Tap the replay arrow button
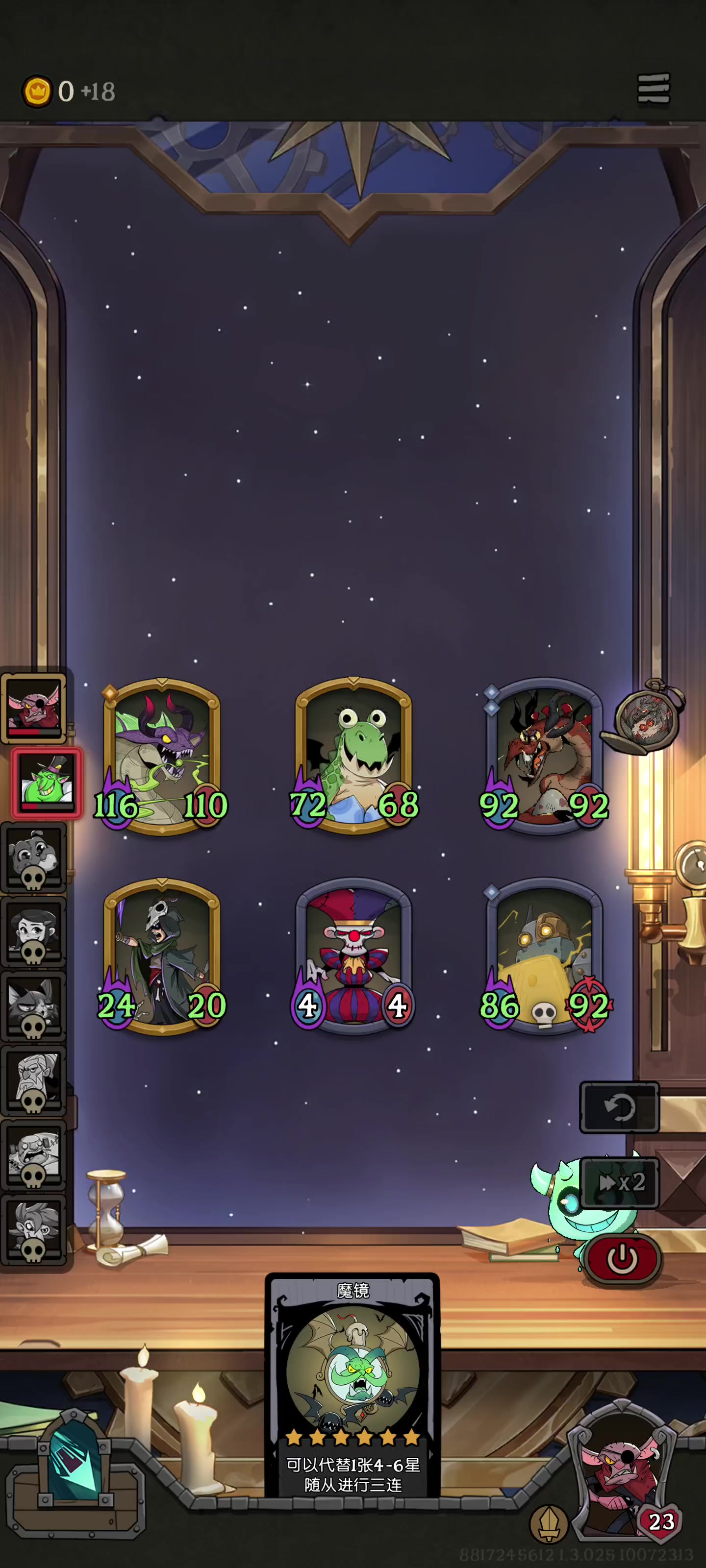This screenshot has width=706, height=1568. pyautogui.click(x=619, y=1107)
